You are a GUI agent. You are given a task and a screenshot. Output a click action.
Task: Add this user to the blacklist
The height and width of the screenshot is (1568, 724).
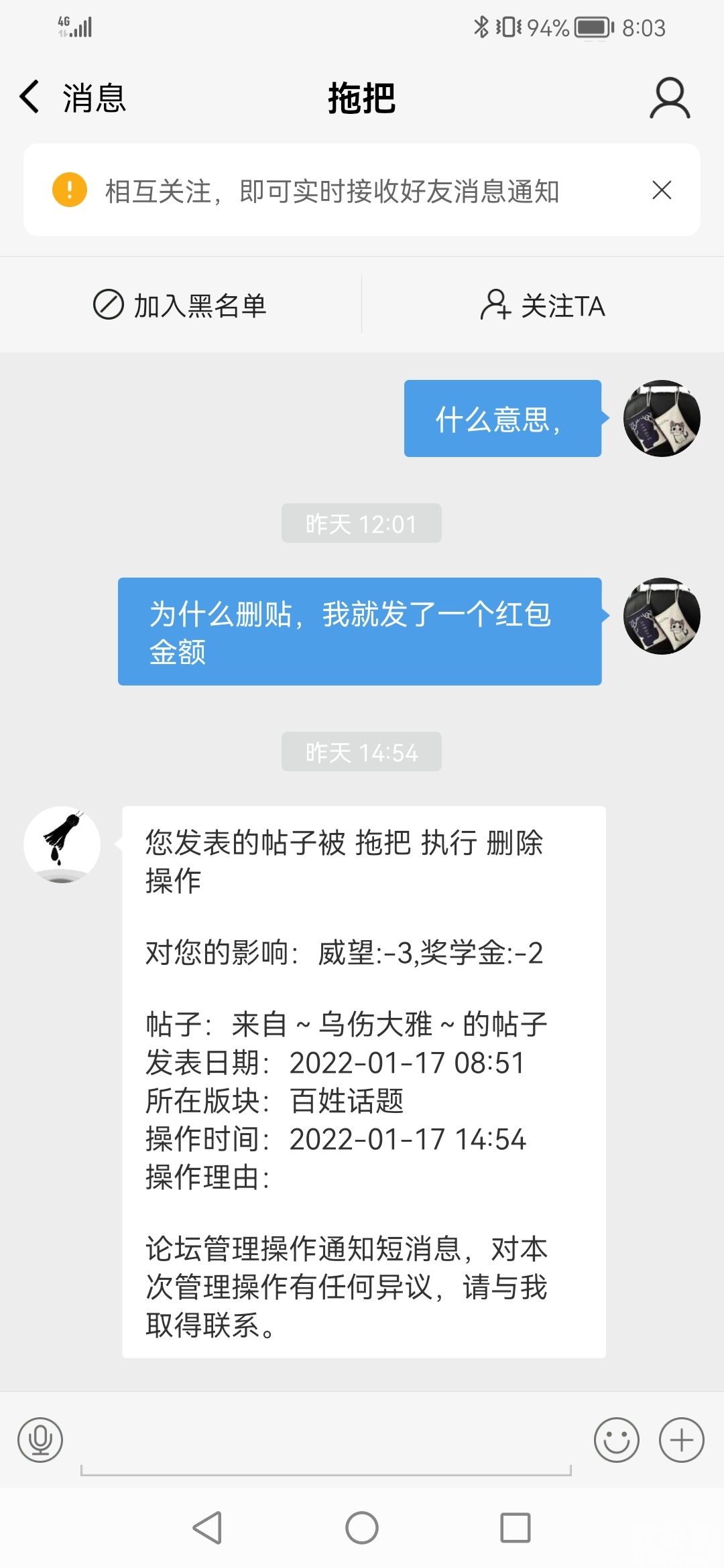coord(180,306)
